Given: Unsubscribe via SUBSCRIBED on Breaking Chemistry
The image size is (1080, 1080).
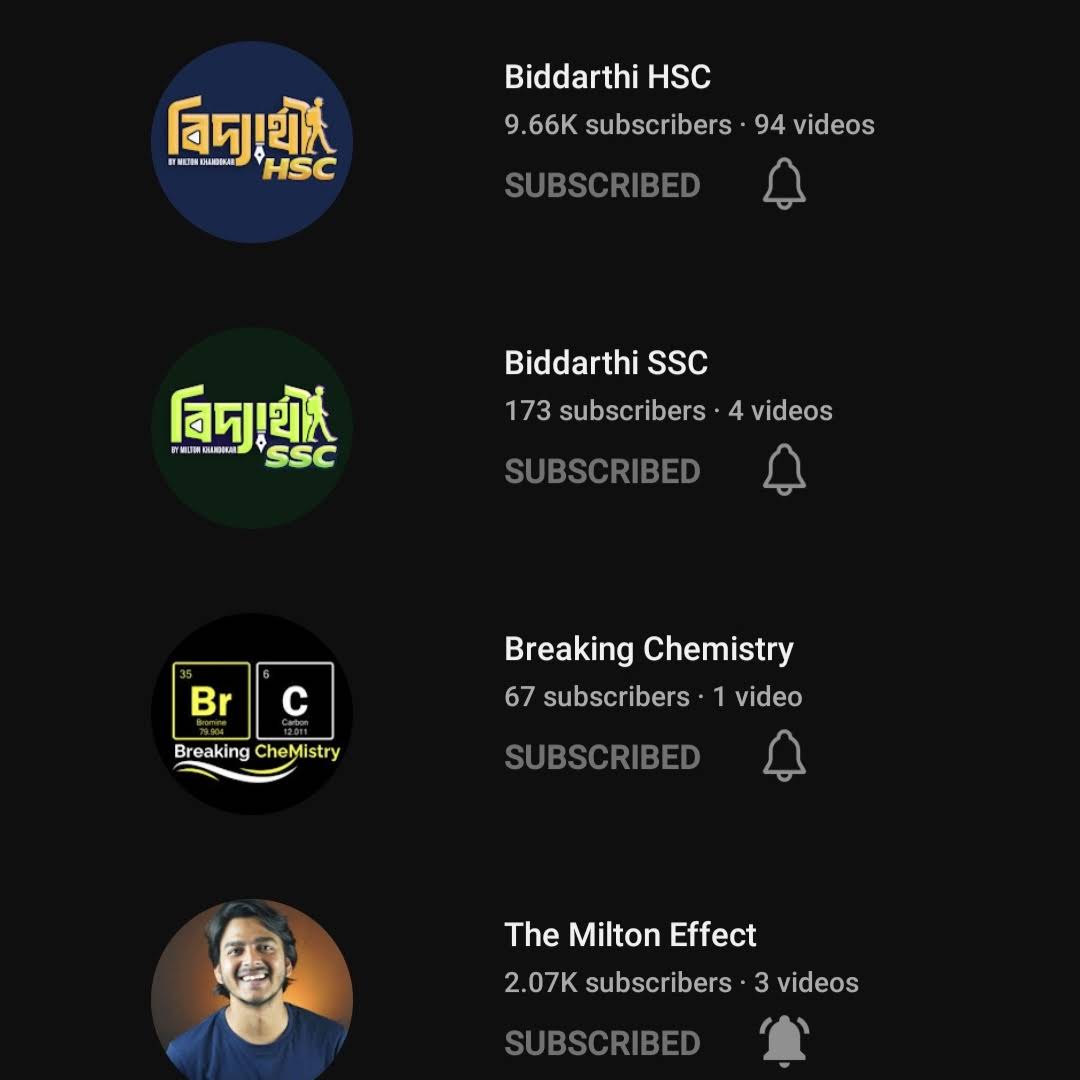Looking at the screenshot, I should tap(602, 758).
